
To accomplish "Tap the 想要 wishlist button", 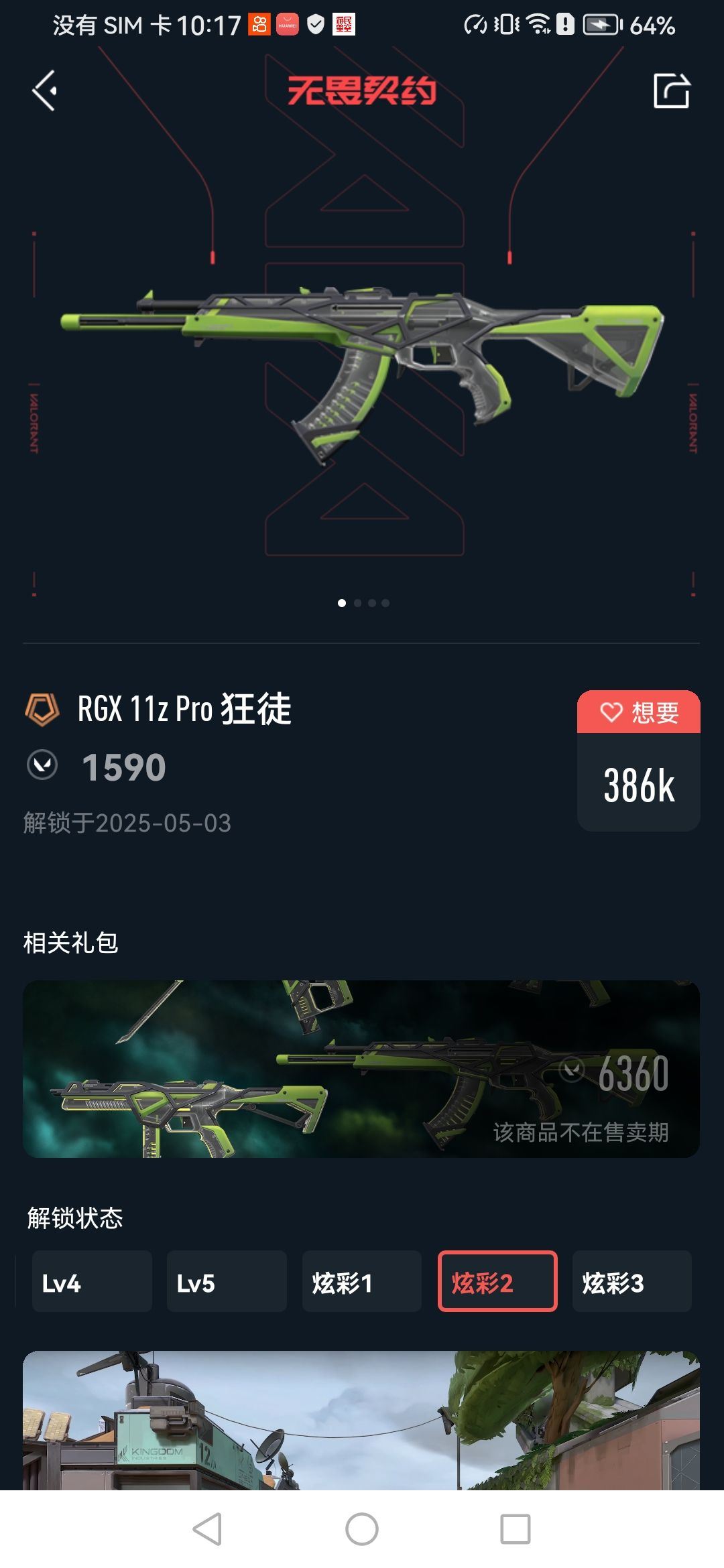I will click(639, 713).
